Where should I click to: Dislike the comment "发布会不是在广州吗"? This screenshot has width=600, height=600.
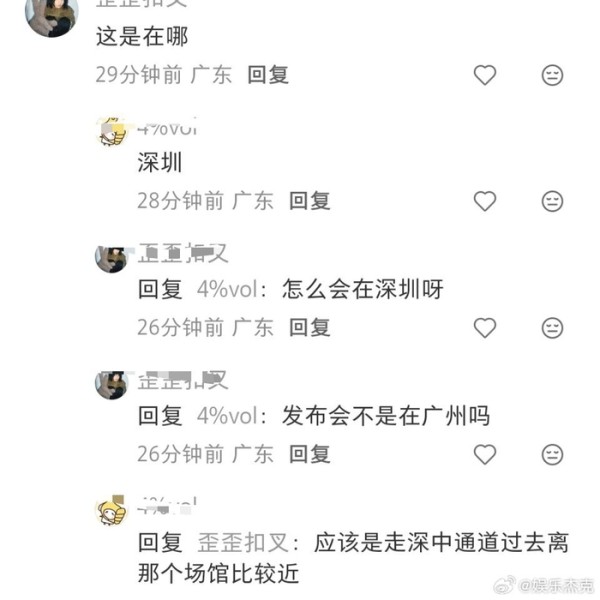[552, 455]
